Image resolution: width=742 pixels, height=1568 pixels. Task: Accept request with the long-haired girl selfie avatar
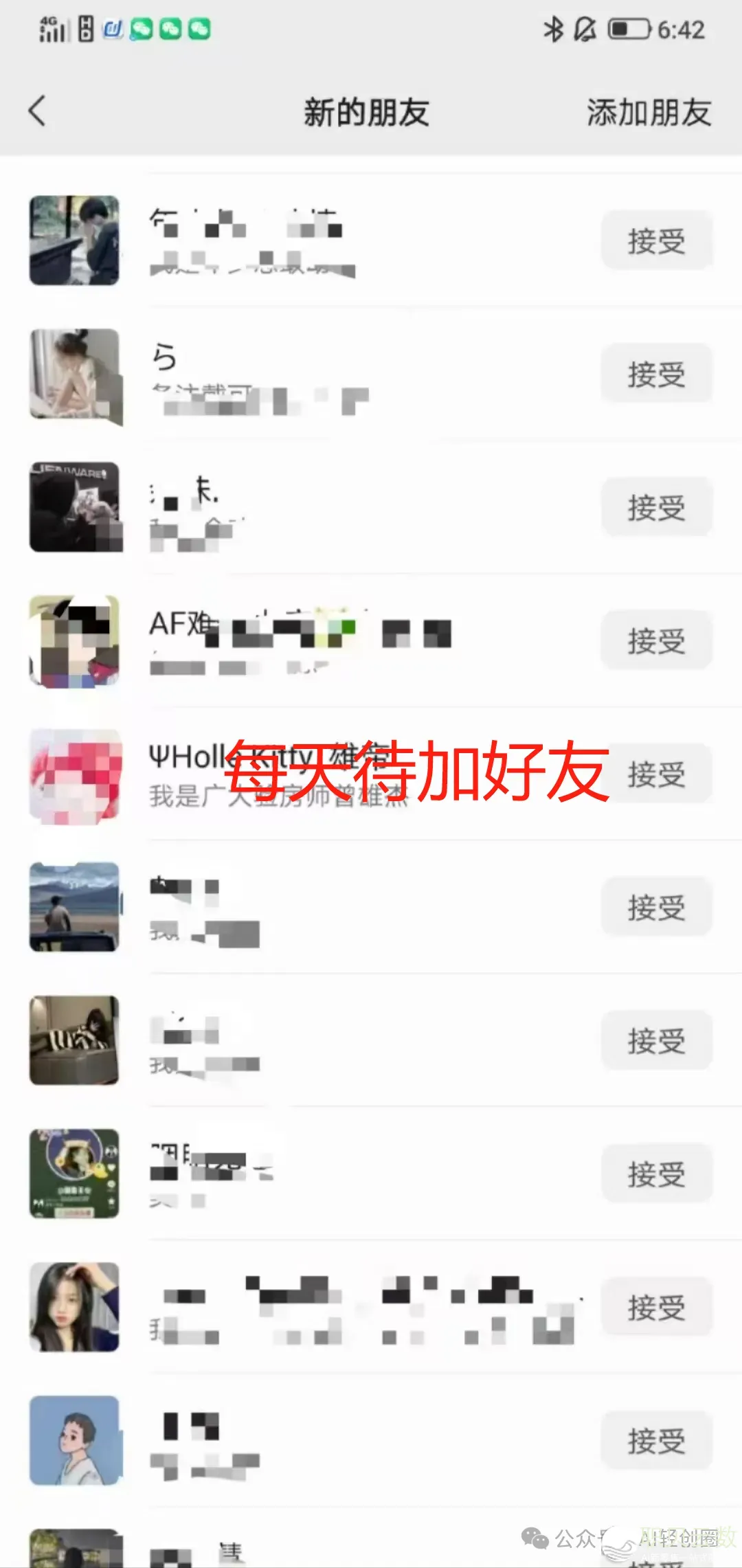pyautogui.click(x=656, y=1308)
